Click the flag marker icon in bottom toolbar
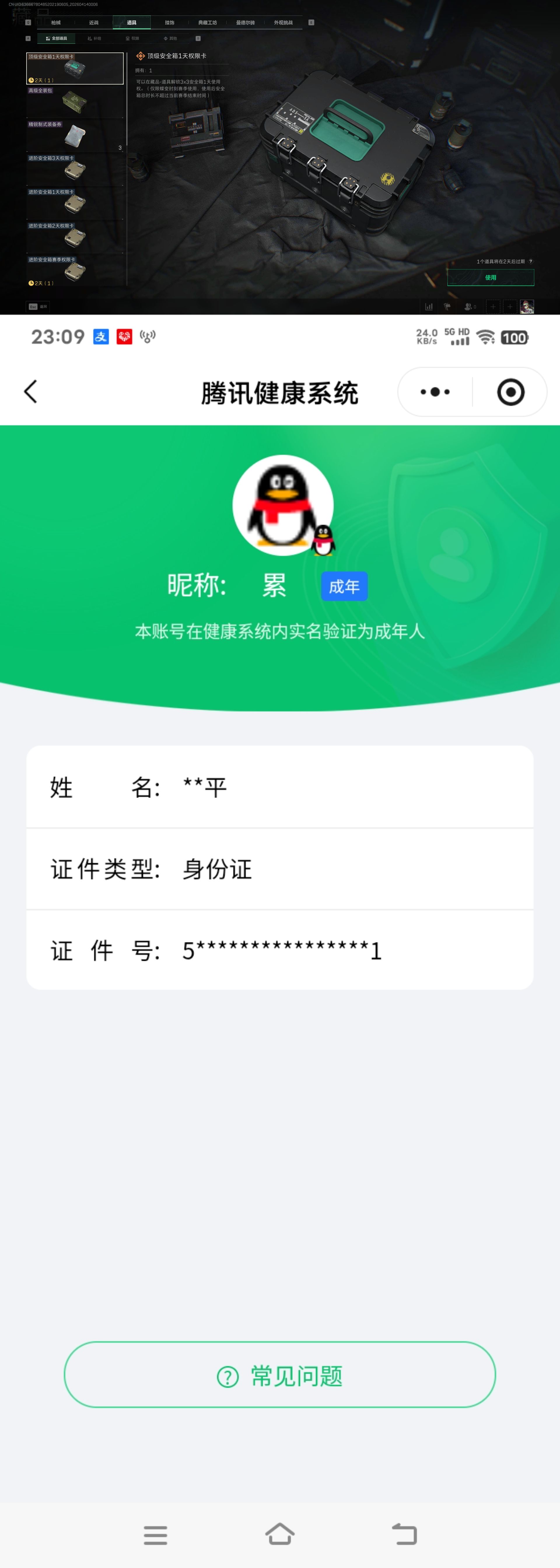Screen dimensions: 560x1568 447,307
